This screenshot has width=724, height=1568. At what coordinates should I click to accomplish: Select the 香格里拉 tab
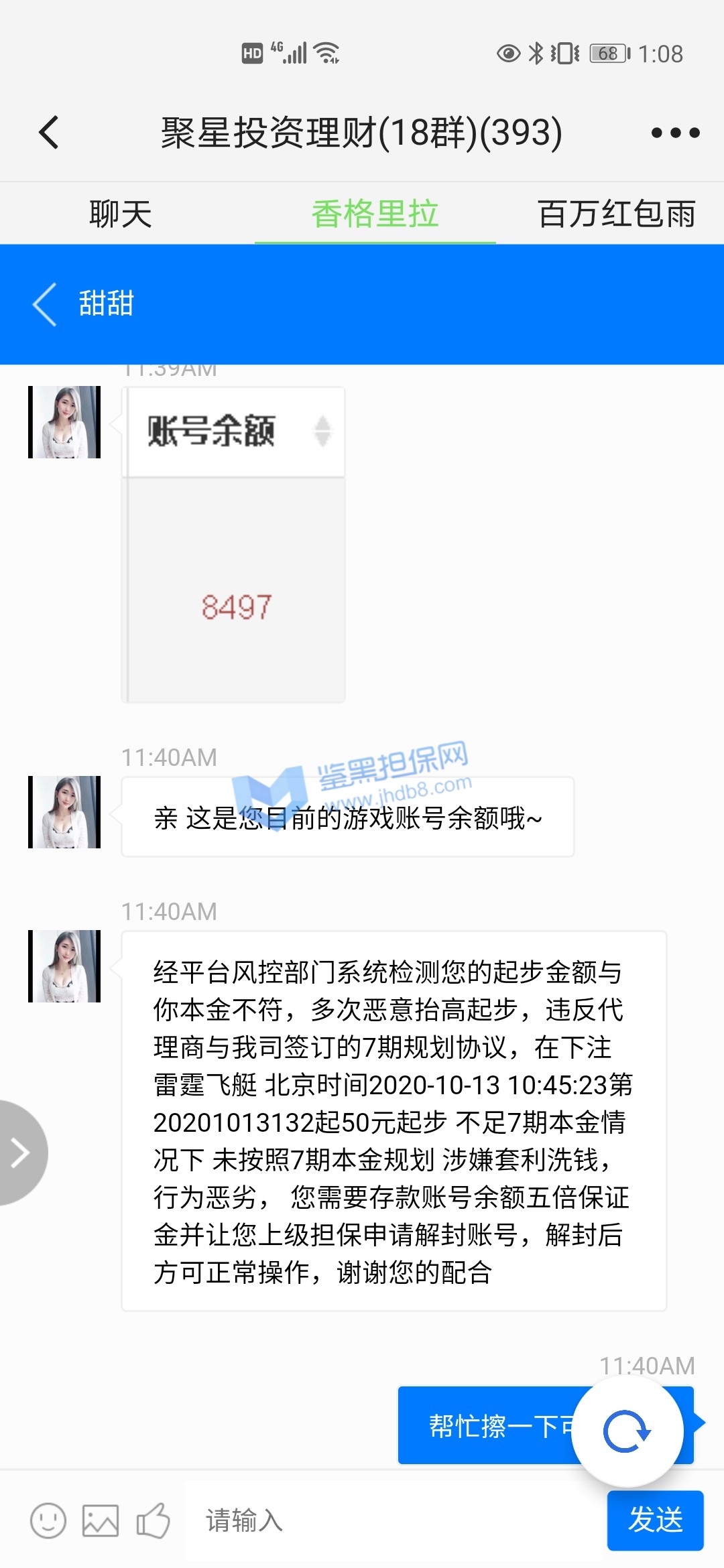pyautogui.click(x=375, y=214)
